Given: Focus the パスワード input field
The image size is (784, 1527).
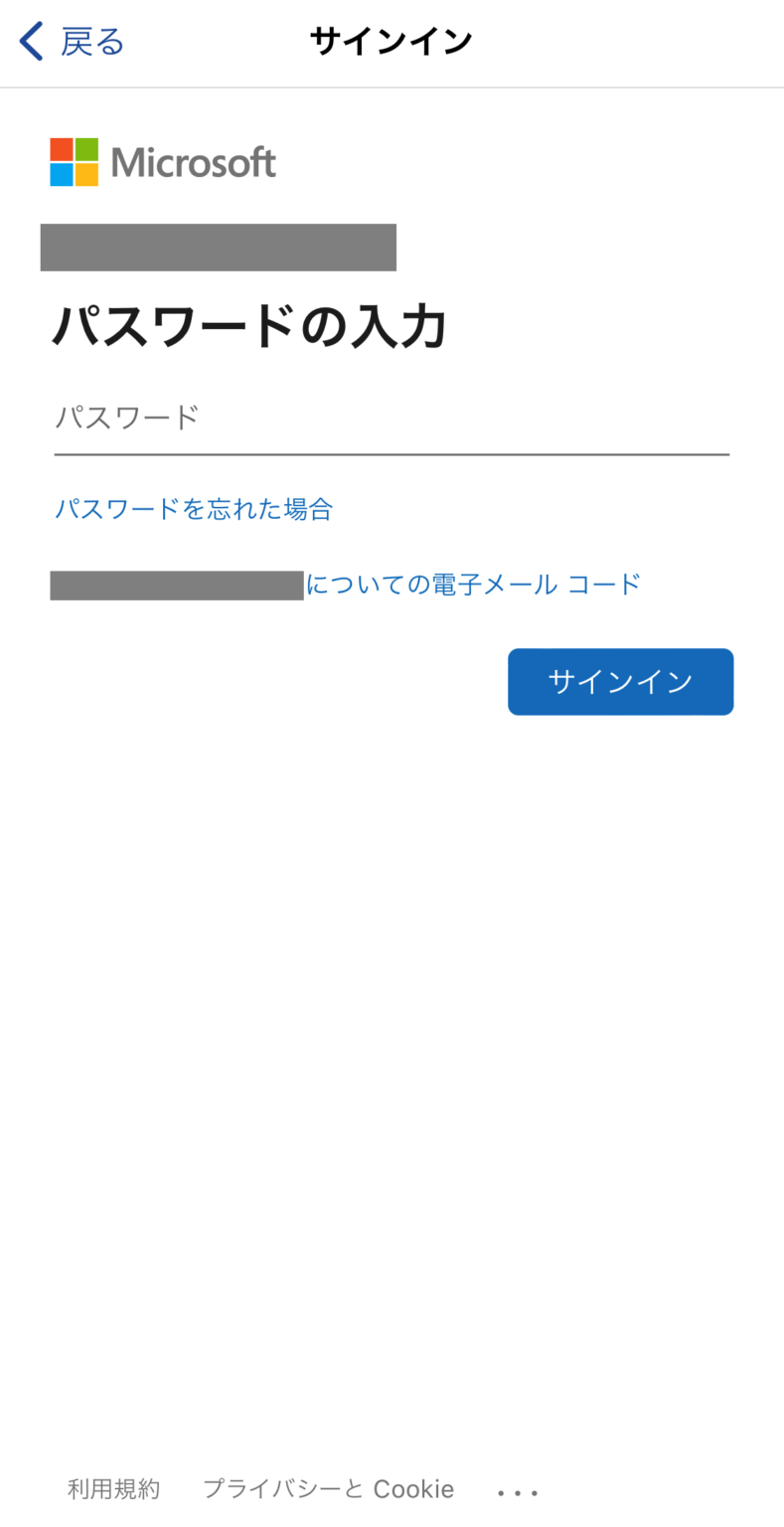Looking at the screenshot, I should coord(391,419).
